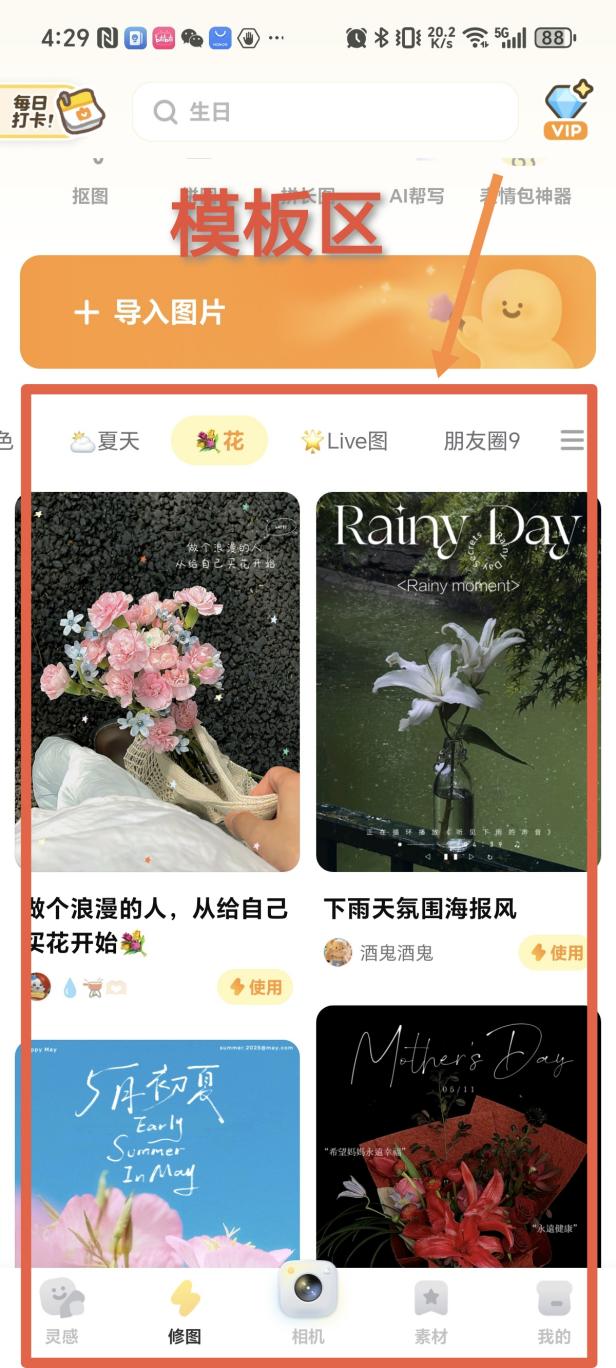This screenshot has width=616, height=1368.
Task: Expand the category list menu icon
Action: 572,440
